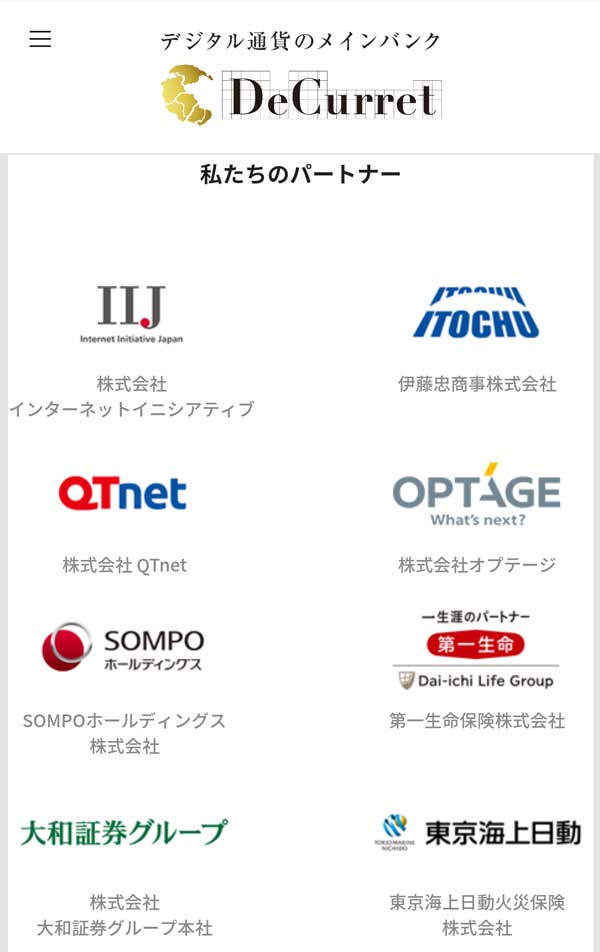The height and width of the screenshot is (952, 600).
Task: Open the 東京海上日動 partner tile
Action: coord(477,832)
